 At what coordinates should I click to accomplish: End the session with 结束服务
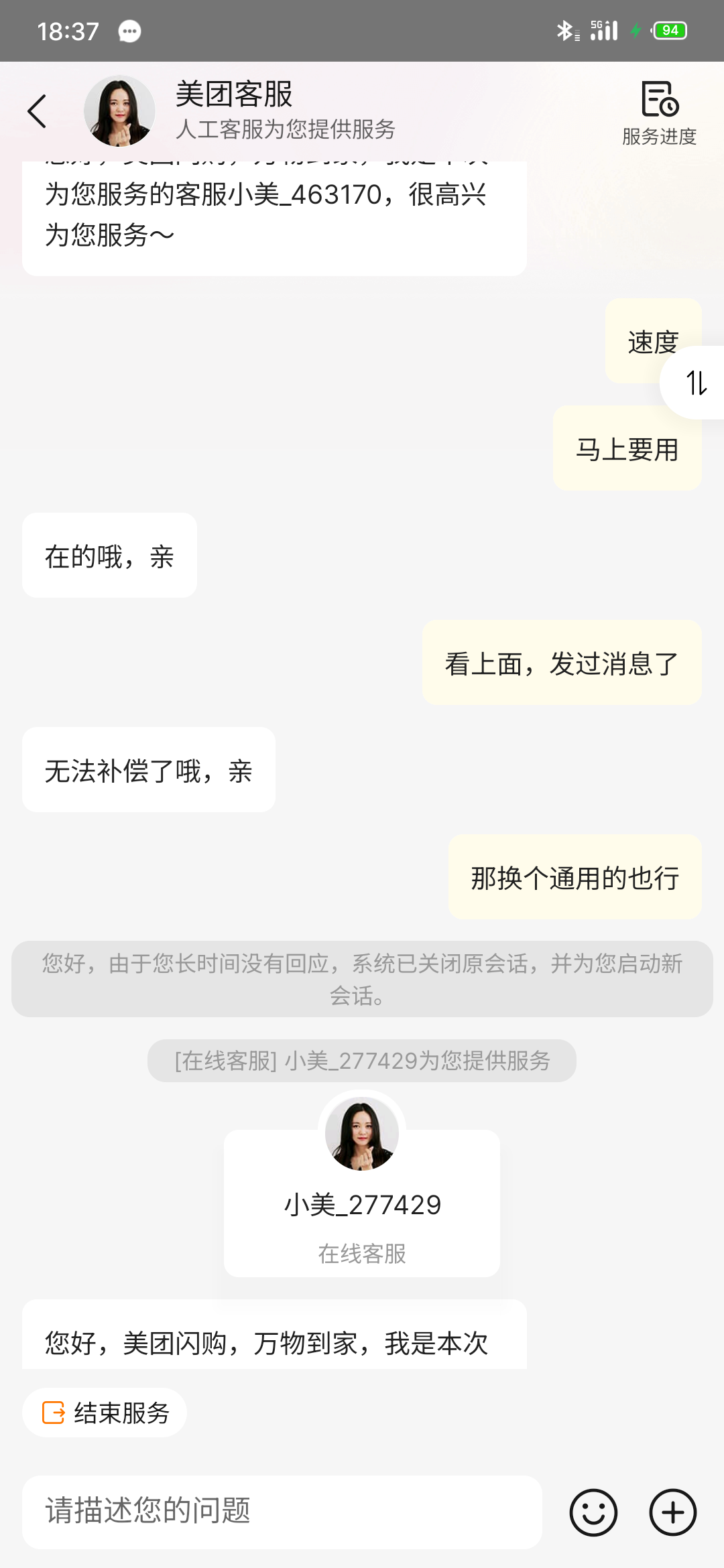[105, 1413]
